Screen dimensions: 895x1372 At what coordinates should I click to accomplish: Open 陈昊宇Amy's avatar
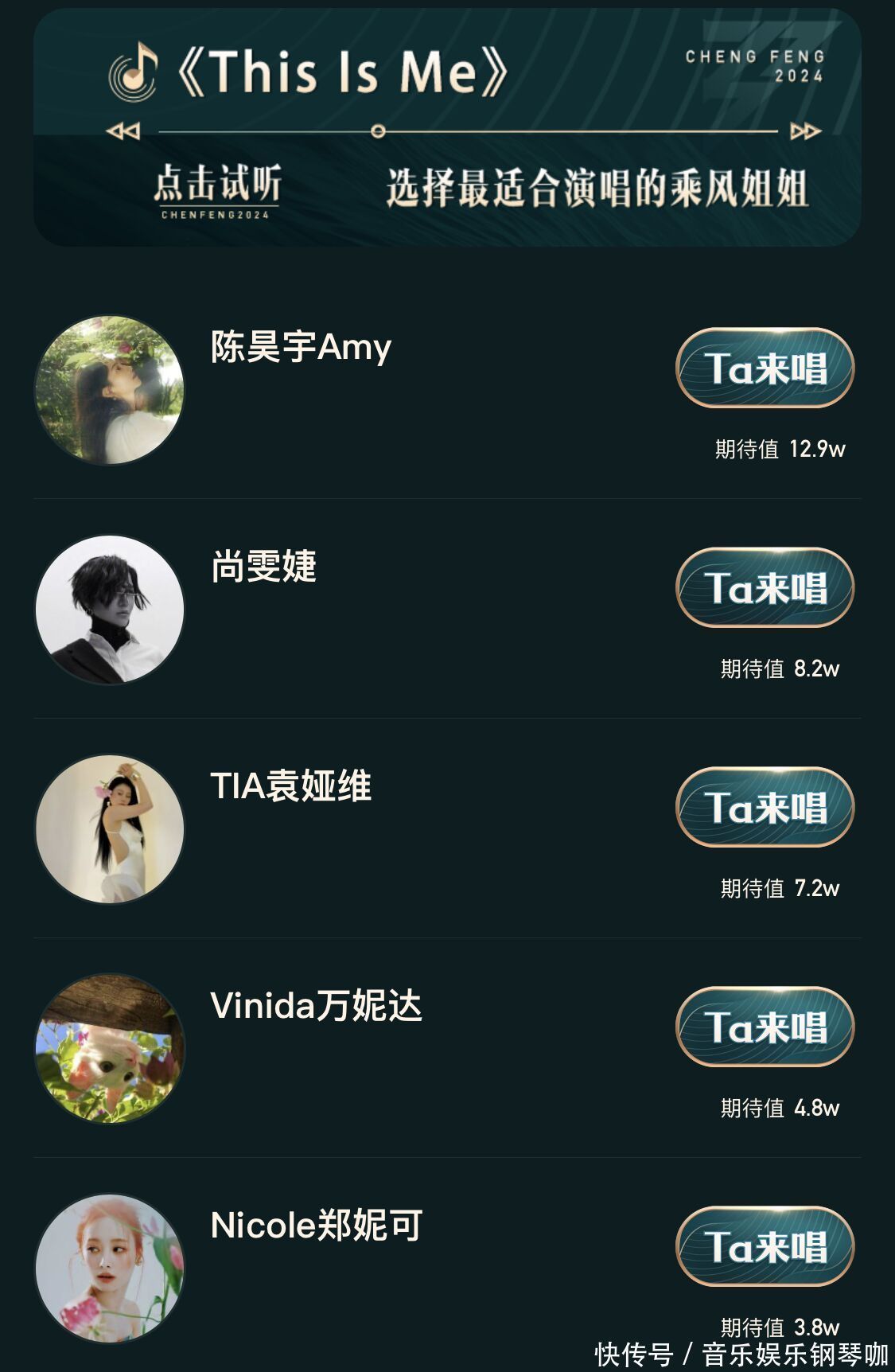(110, 390)
